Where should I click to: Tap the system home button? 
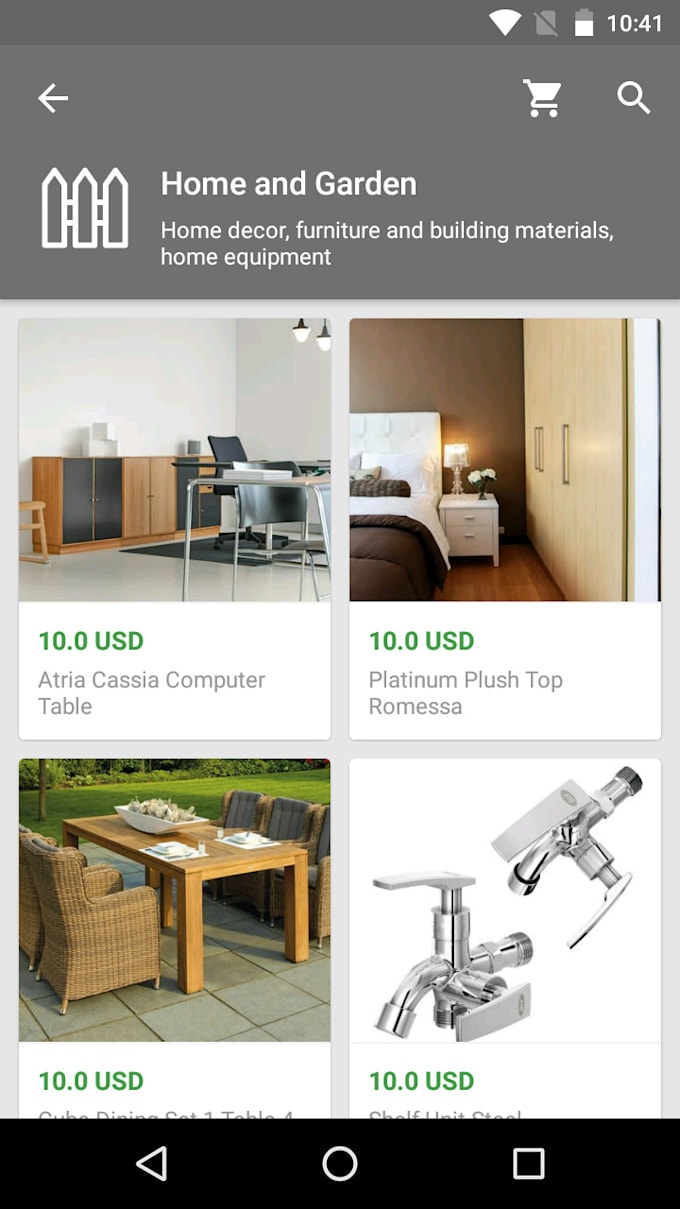[340, 1163]
